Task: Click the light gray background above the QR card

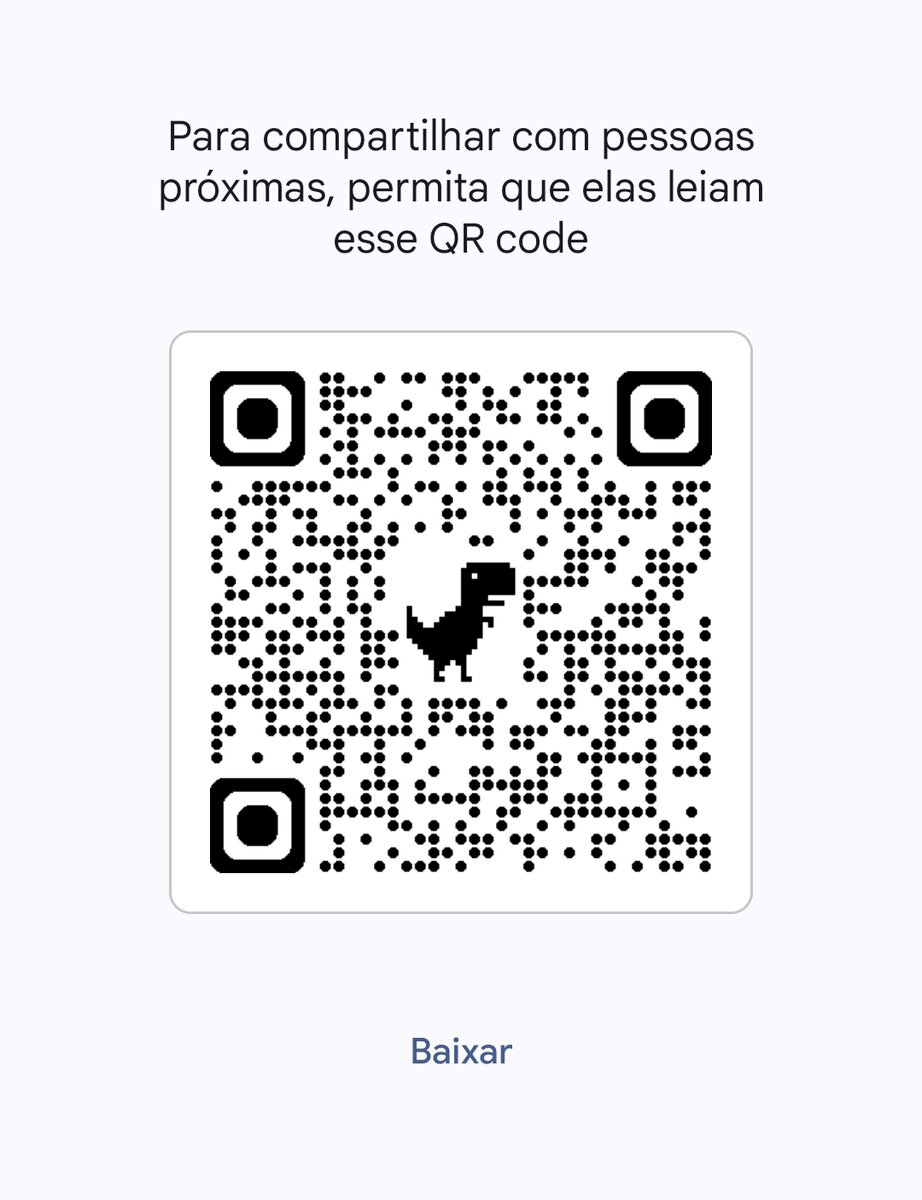Action: [x=460, y=300]
